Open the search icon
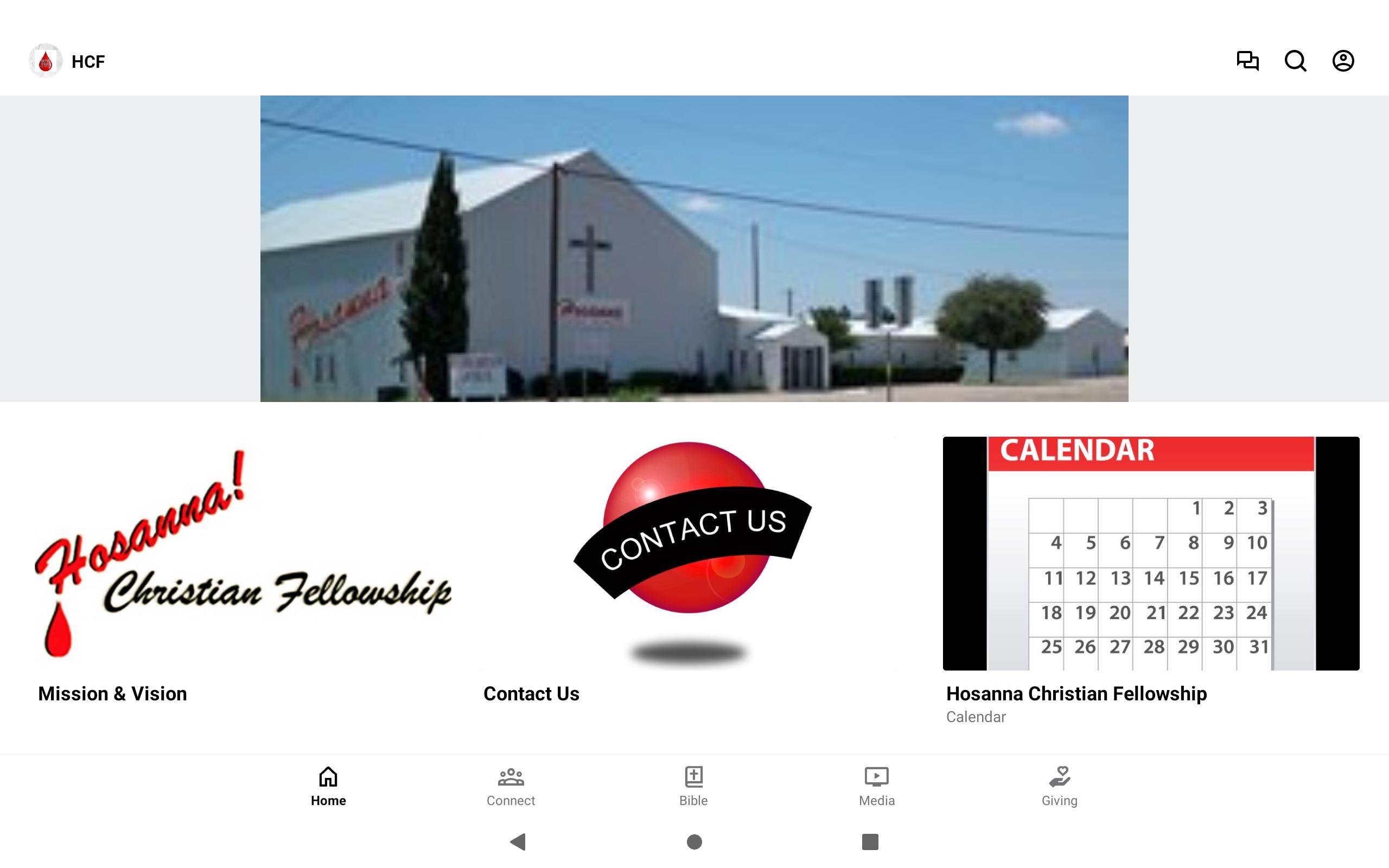1389x868 pixels. pos(1295,61)
